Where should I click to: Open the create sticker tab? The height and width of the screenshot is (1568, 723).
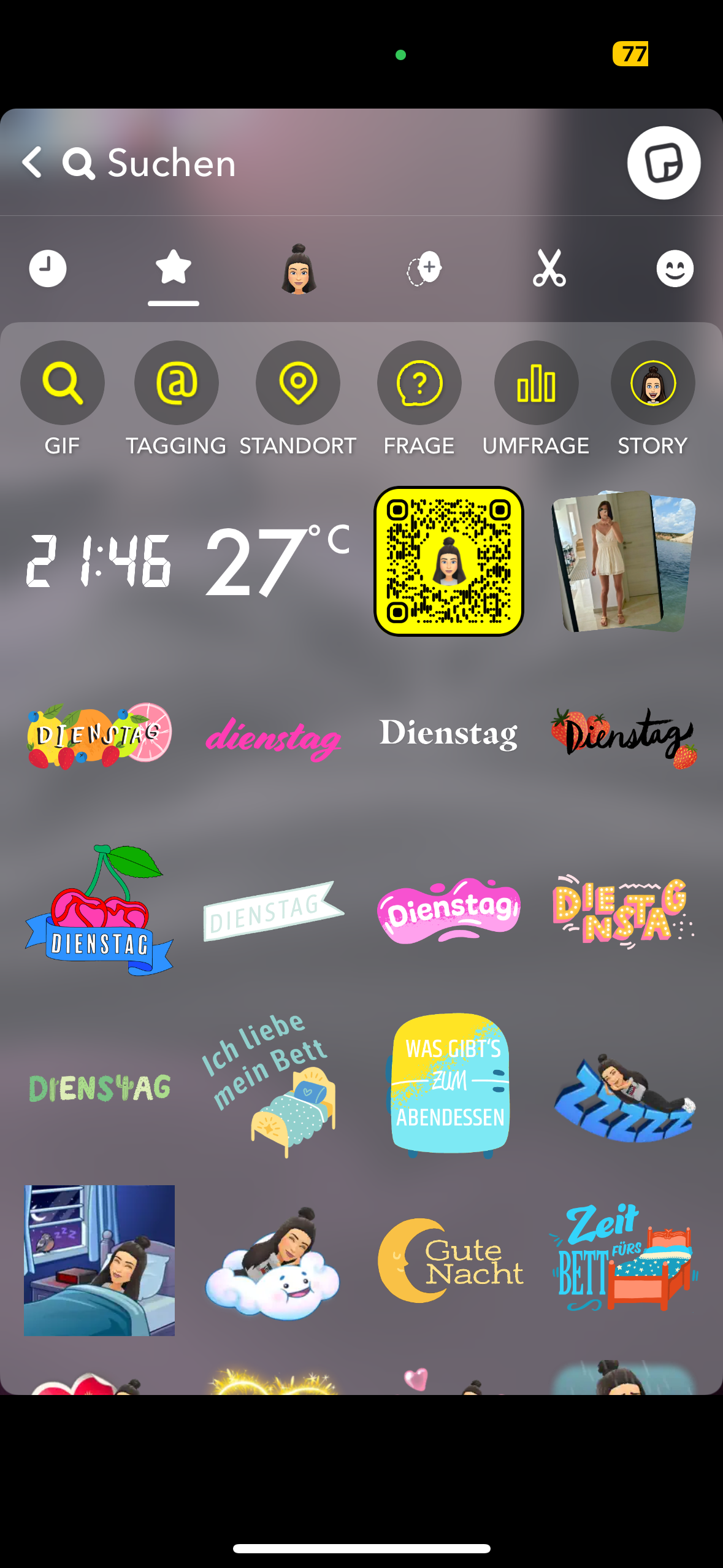pyautogui.click(x=424, y=268)
